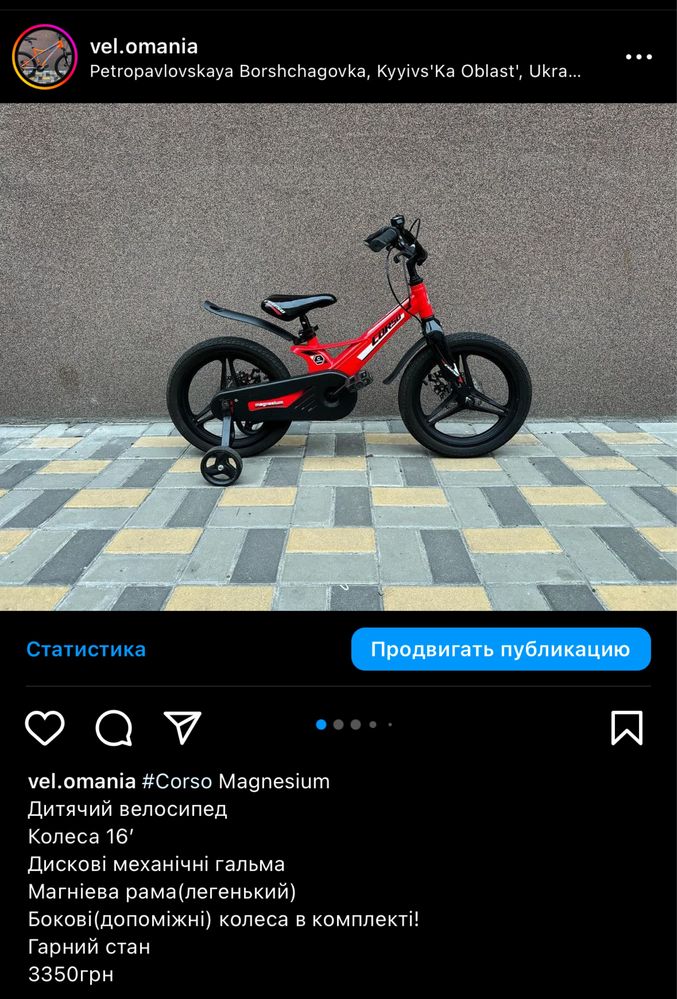Screen dimensions: 677x999
Task: Open the vel.omania profile picture
Action: [44, 57]
